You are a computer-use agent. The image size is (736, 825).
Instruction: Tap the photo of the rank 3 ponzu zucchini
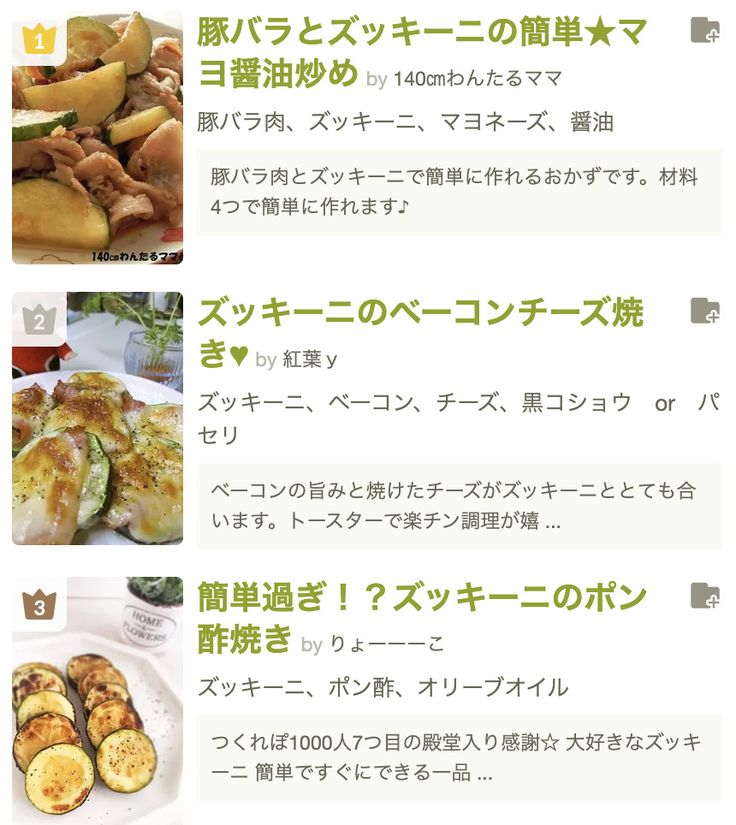click(x=97, y=700)
